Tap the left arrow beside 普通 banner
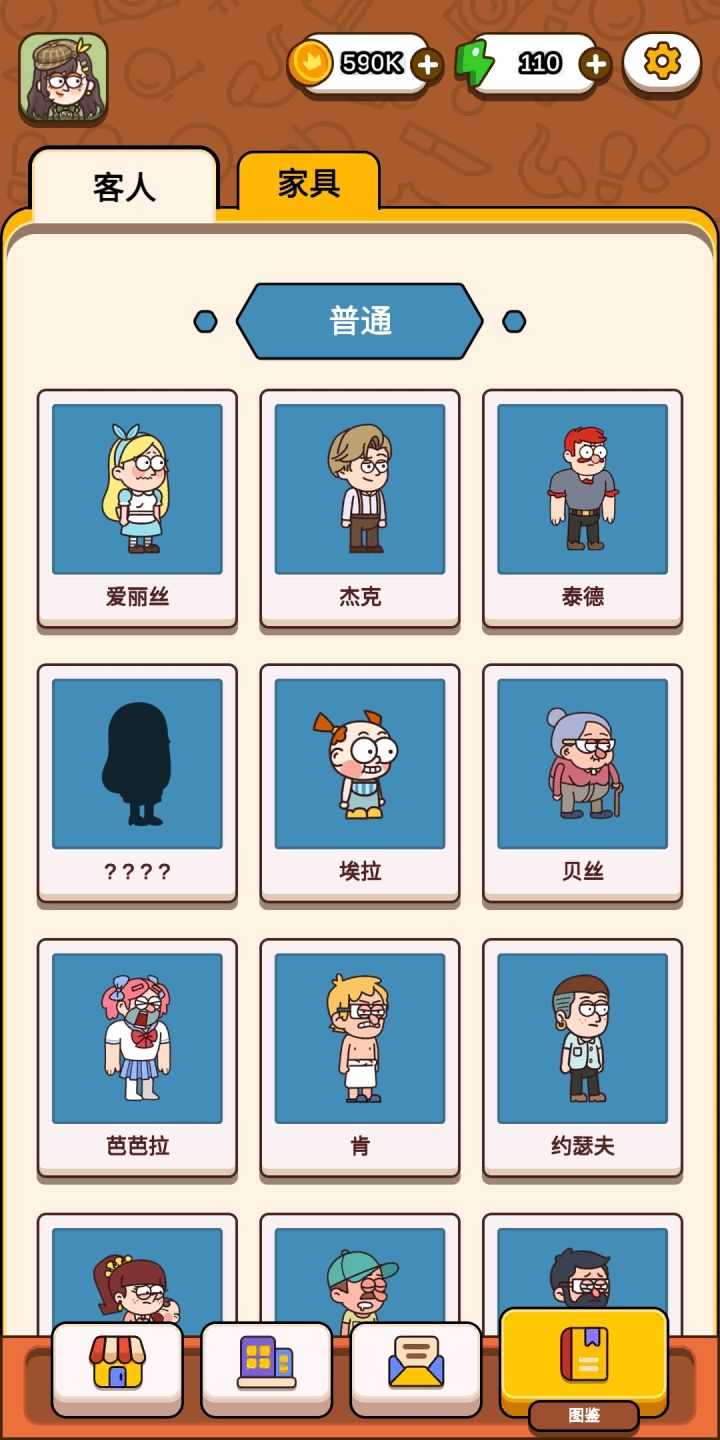 point(206,320)
